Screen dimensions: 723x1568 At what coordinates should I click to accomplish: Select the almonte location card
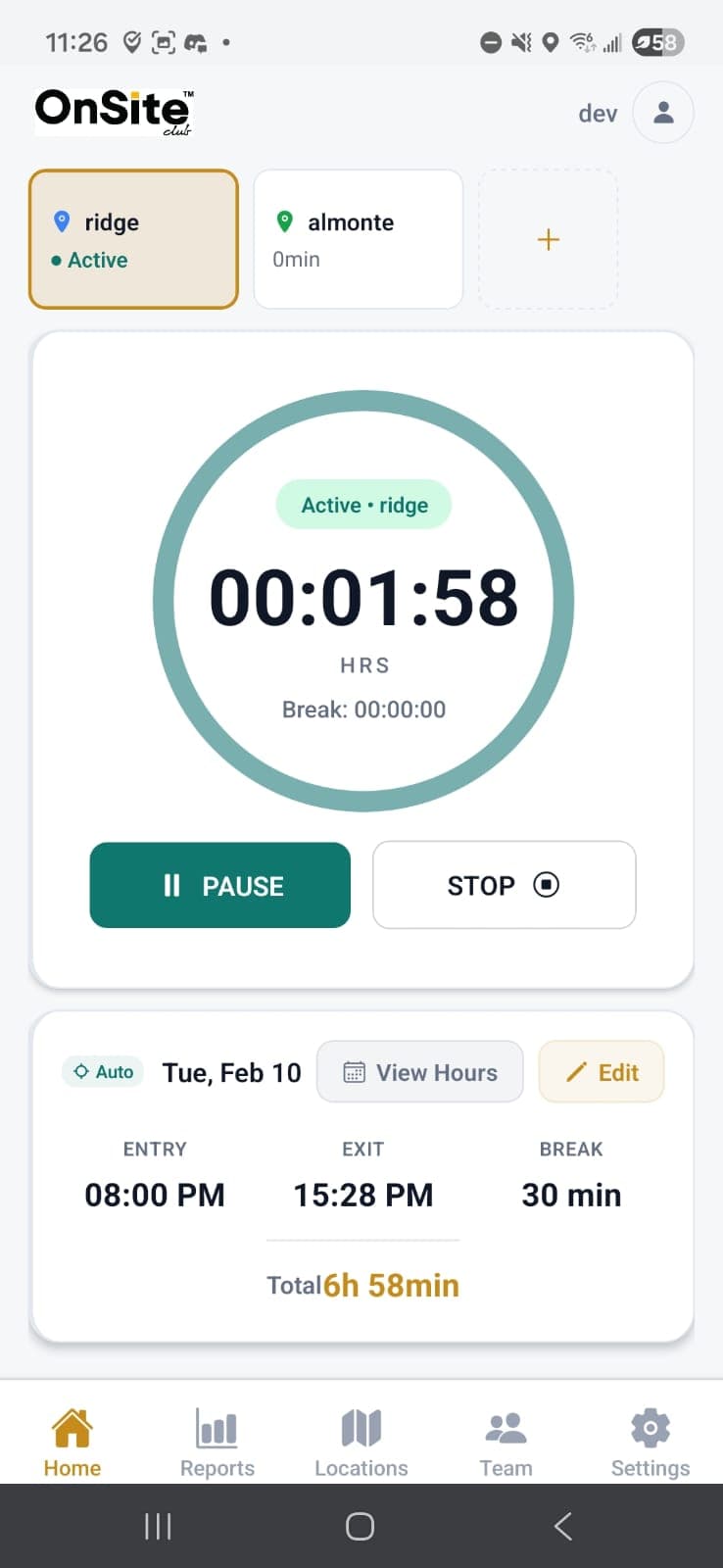(x=358, y=240)
